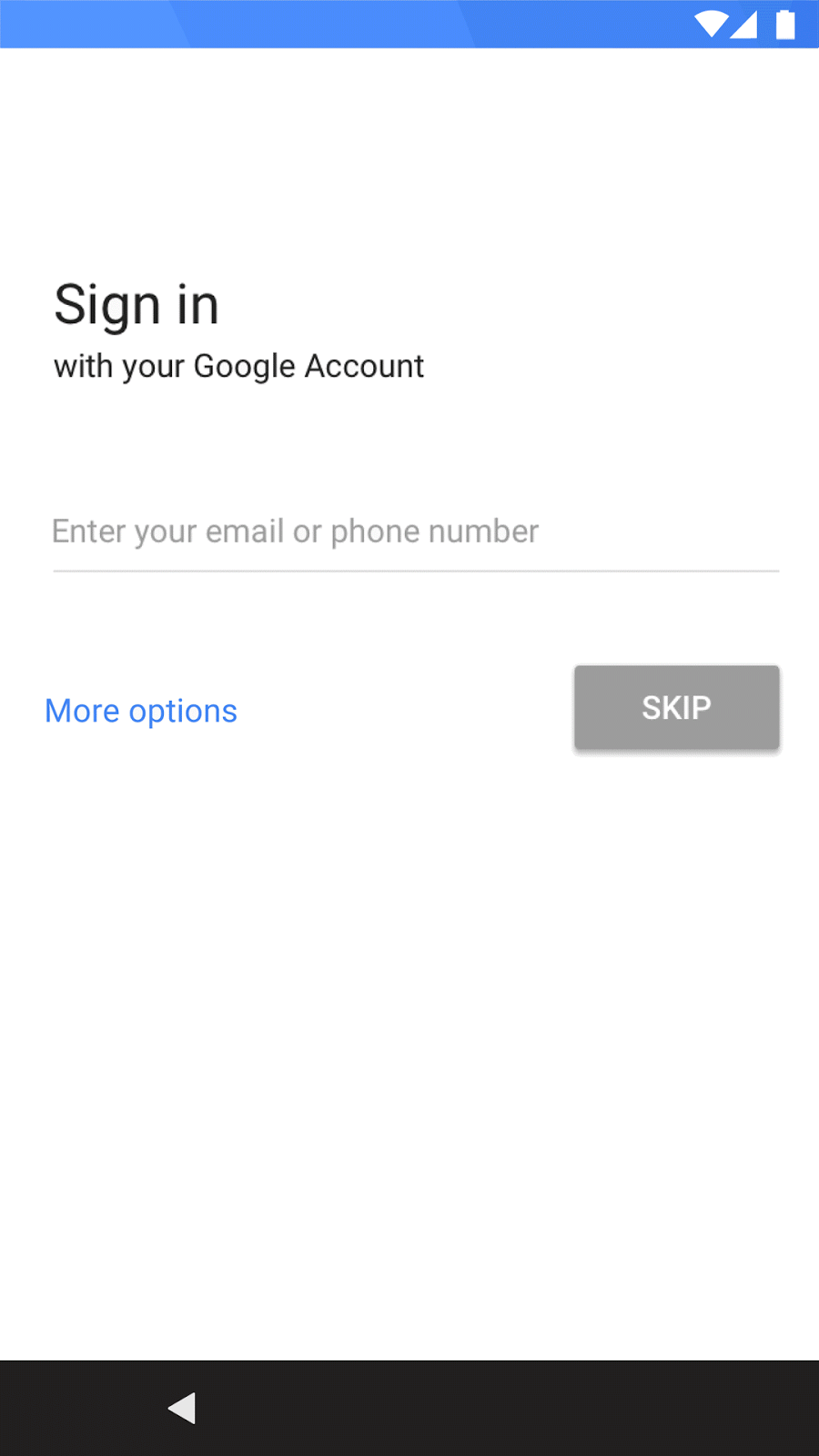Select the back triangle in navigation bar
Viewport: 819px width, 1456px height.
(182, 1407)
